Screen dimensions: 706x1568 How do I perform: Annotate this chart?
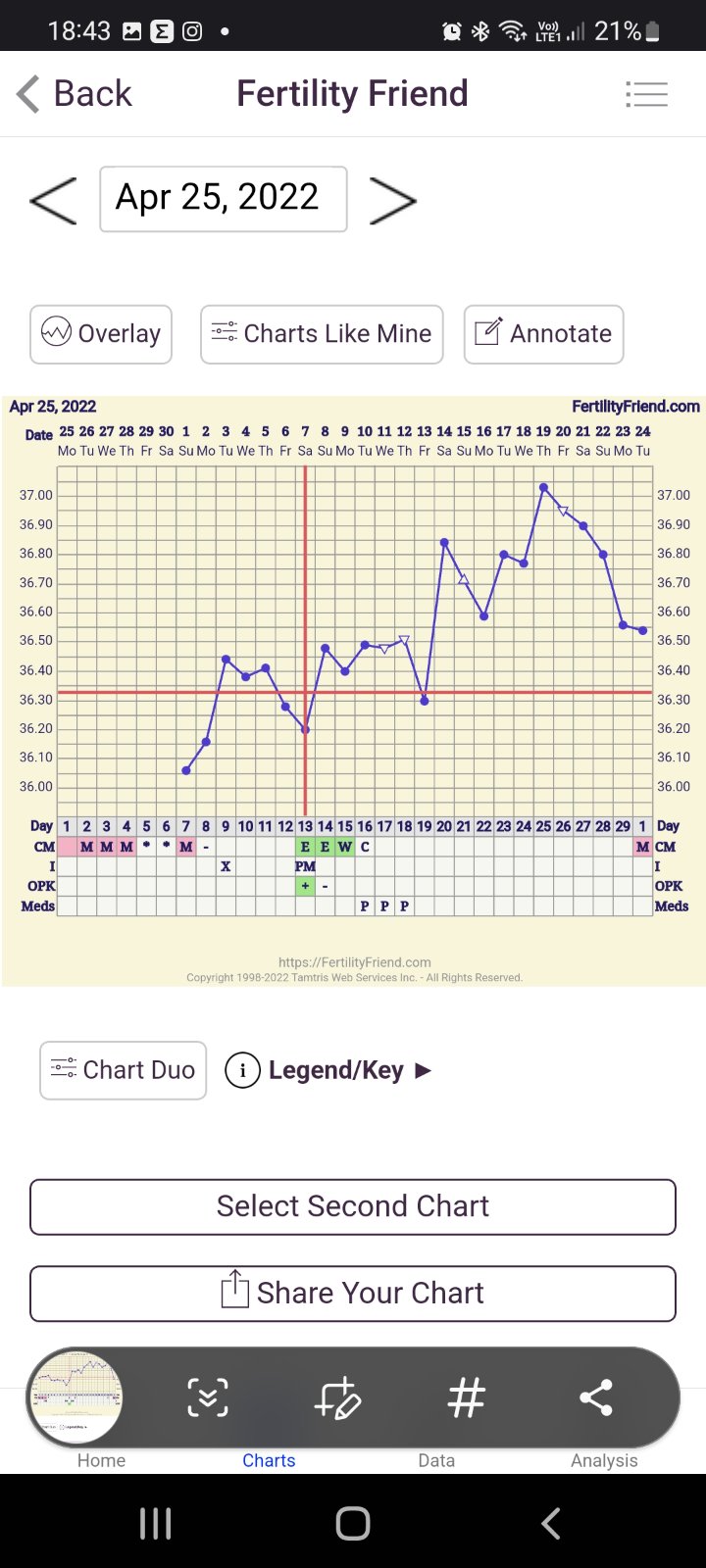point(543,334)
